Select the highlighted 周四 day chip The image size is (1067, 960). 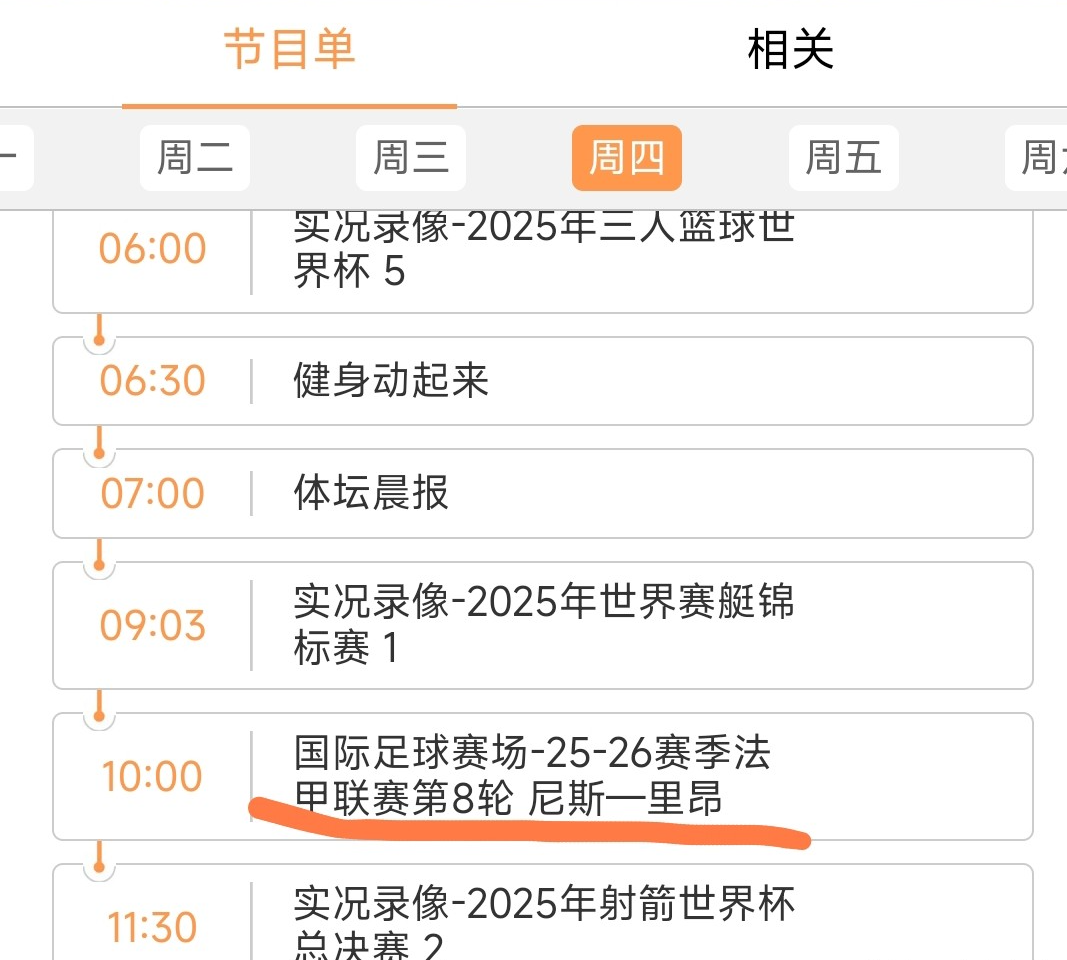tap(627, 158)
